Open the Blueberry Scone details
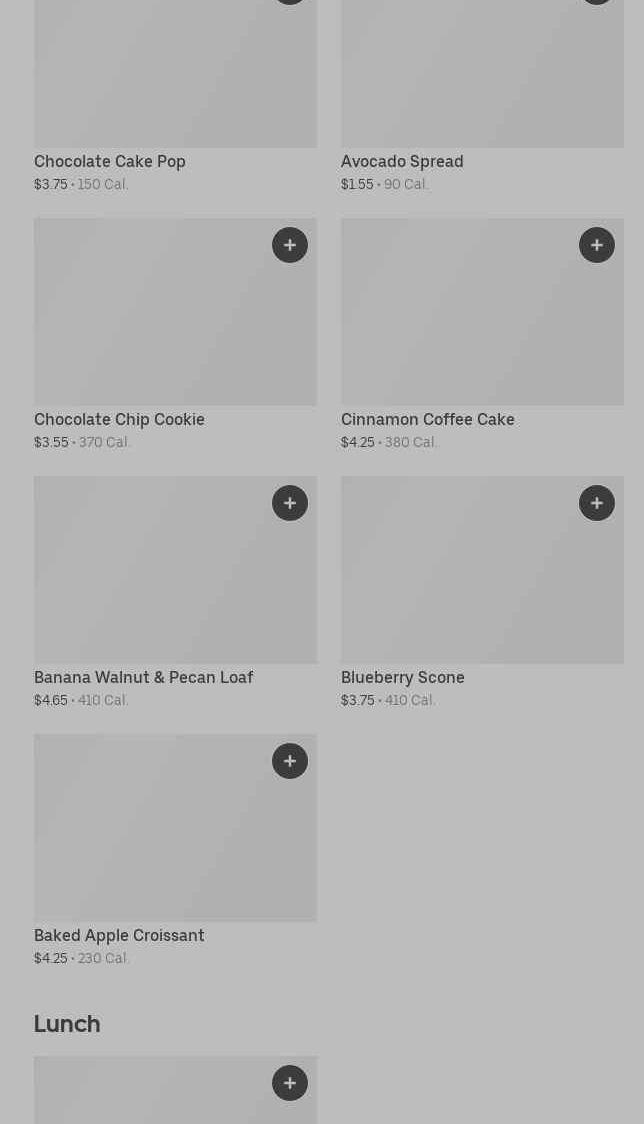This screenshot has height=1124, width=644. 402,677
